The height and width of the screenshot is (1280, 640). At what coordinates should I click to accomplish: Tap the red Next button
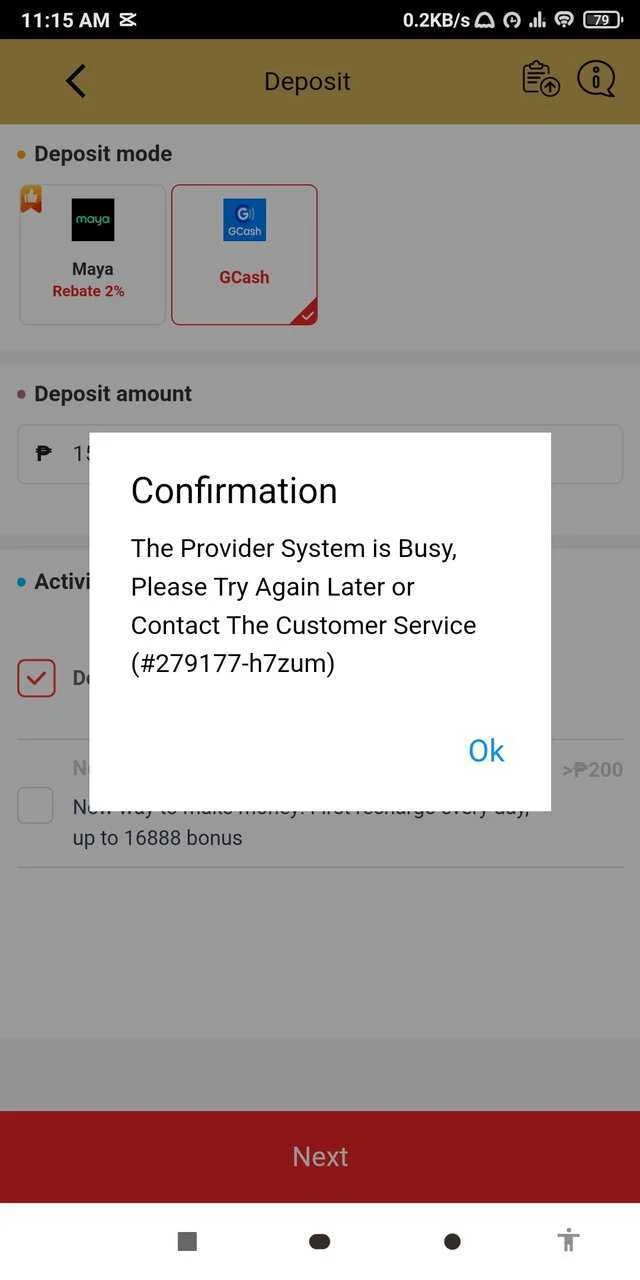[x=320, y=1156]
